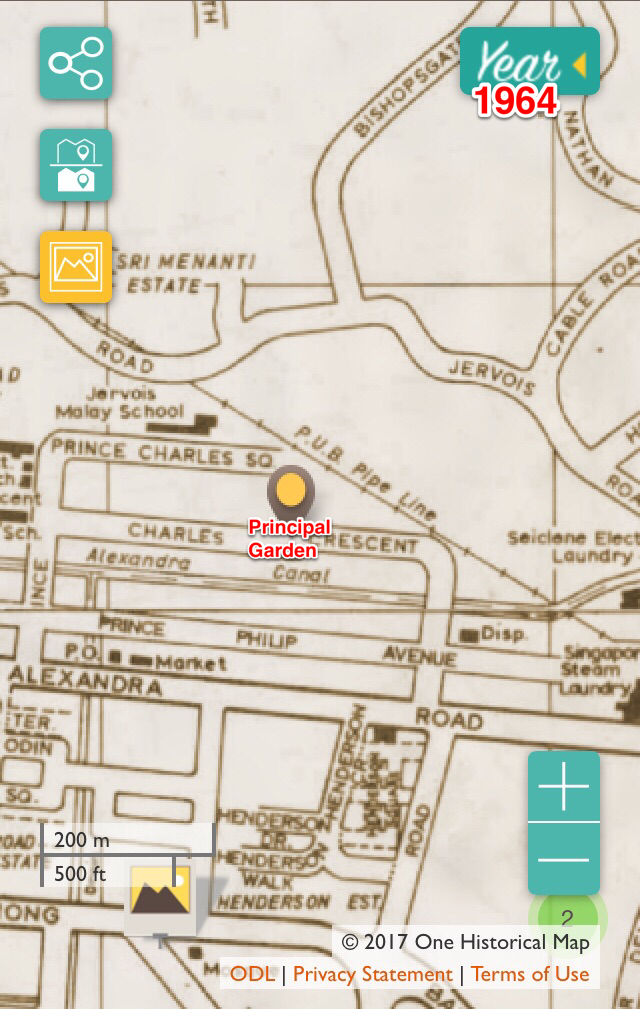
Task: Zoom out of the map
Action: [x=564, y=859]
